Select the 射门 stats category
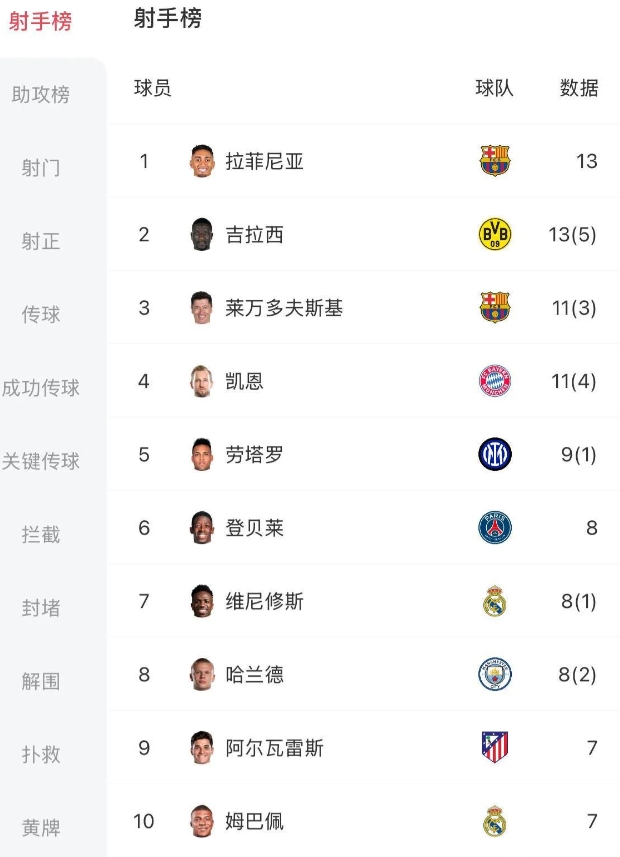Viewport: 620px width, 857px height. 41,168
